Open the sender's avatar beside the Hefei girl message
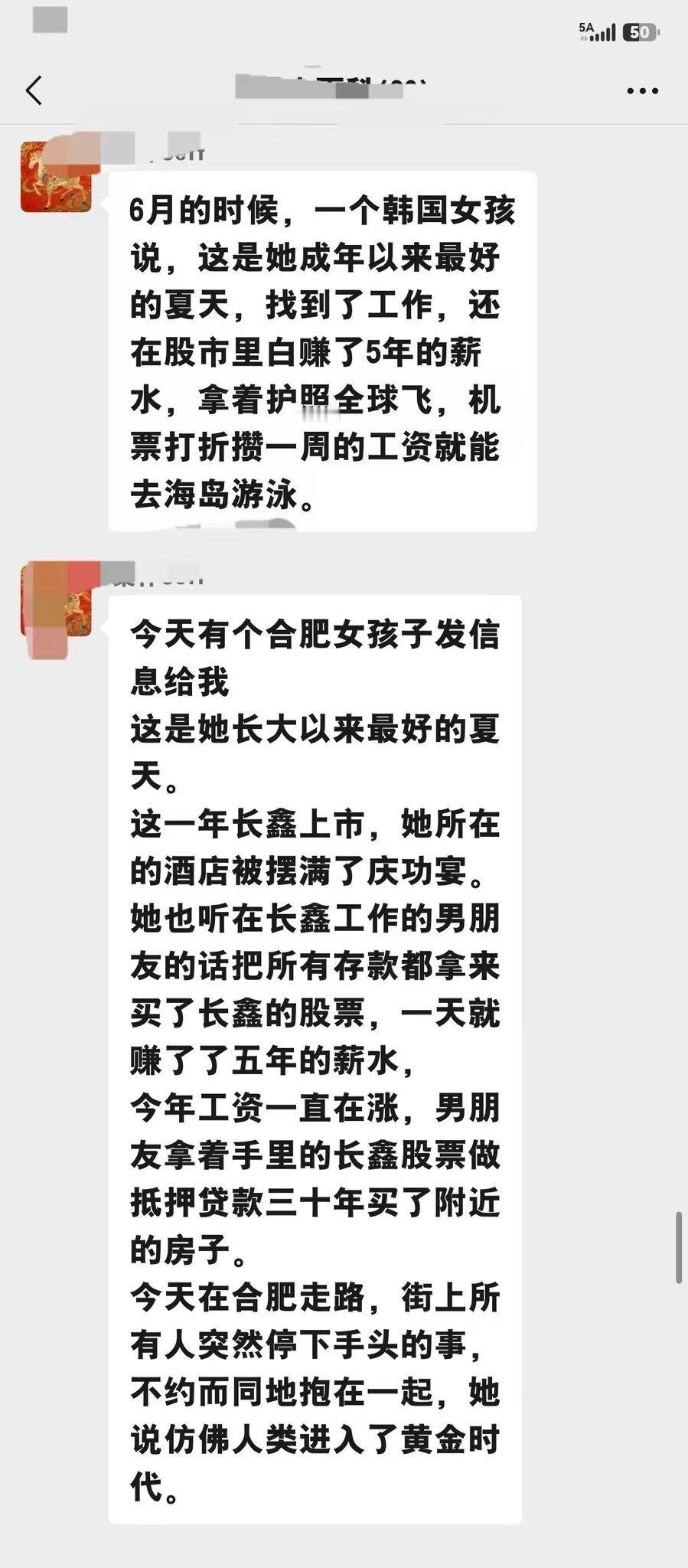 point(56,601)
